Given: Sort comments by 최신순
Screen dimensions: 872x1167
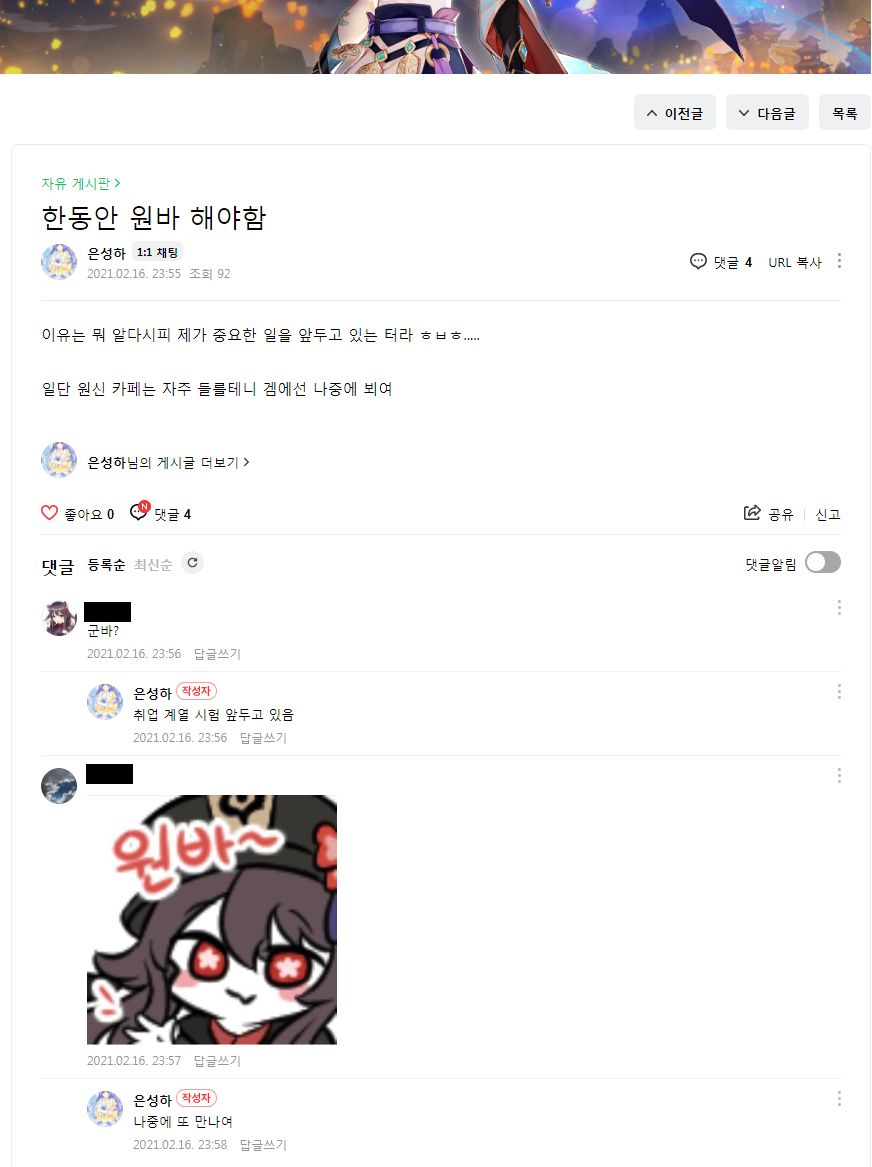Looking at the screenshot, I should click(x=153, y=565).
